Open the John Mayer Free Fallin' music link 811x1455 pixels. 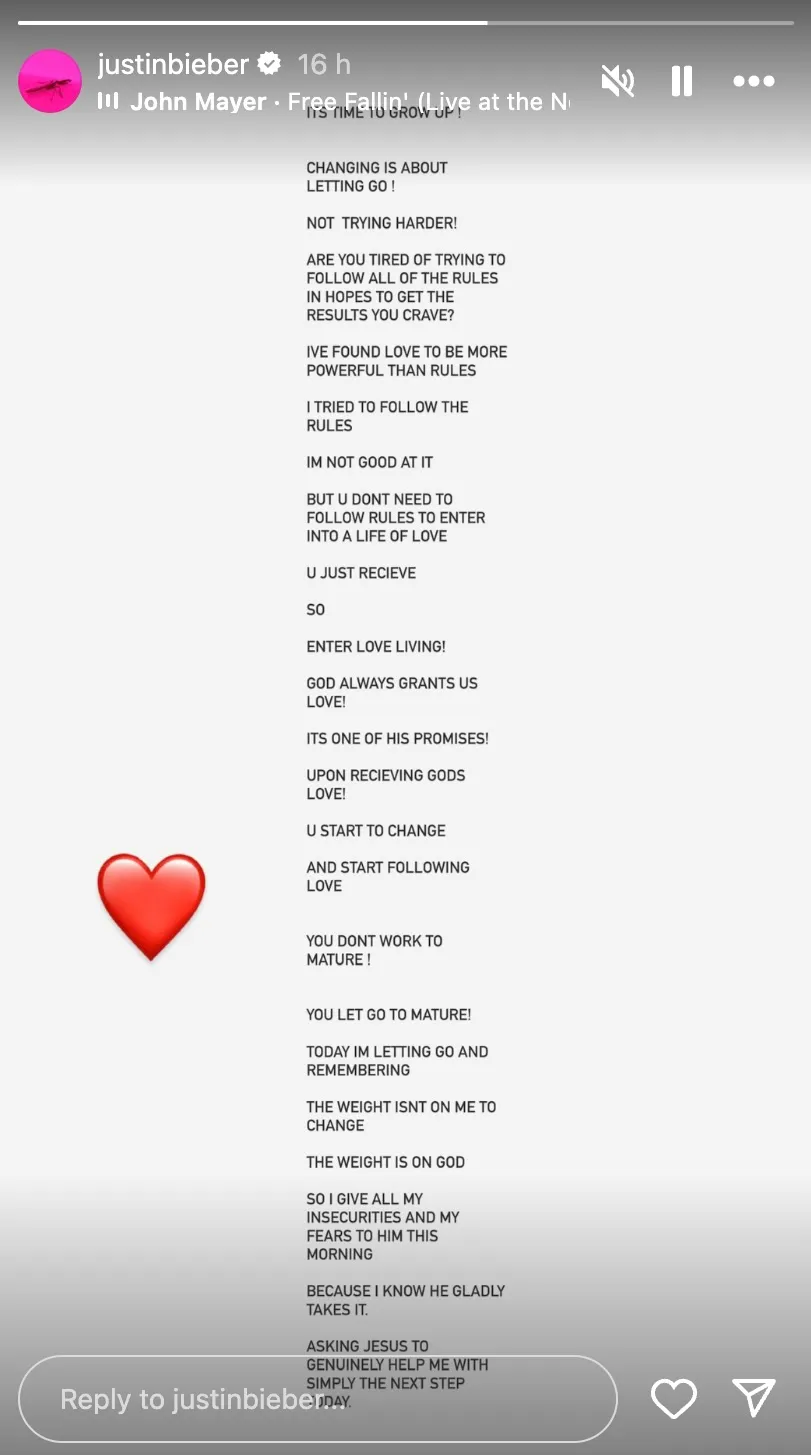(340, 101)
